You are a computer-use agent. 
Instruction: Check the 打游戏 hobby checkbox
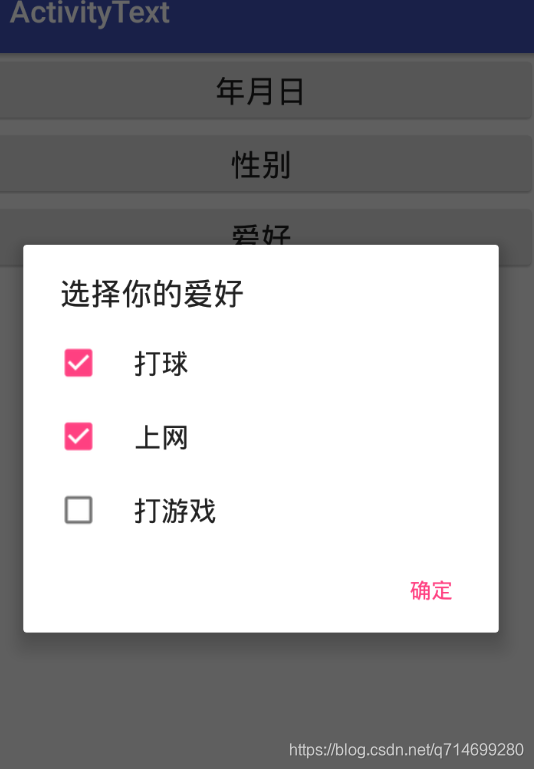point(78,510)
